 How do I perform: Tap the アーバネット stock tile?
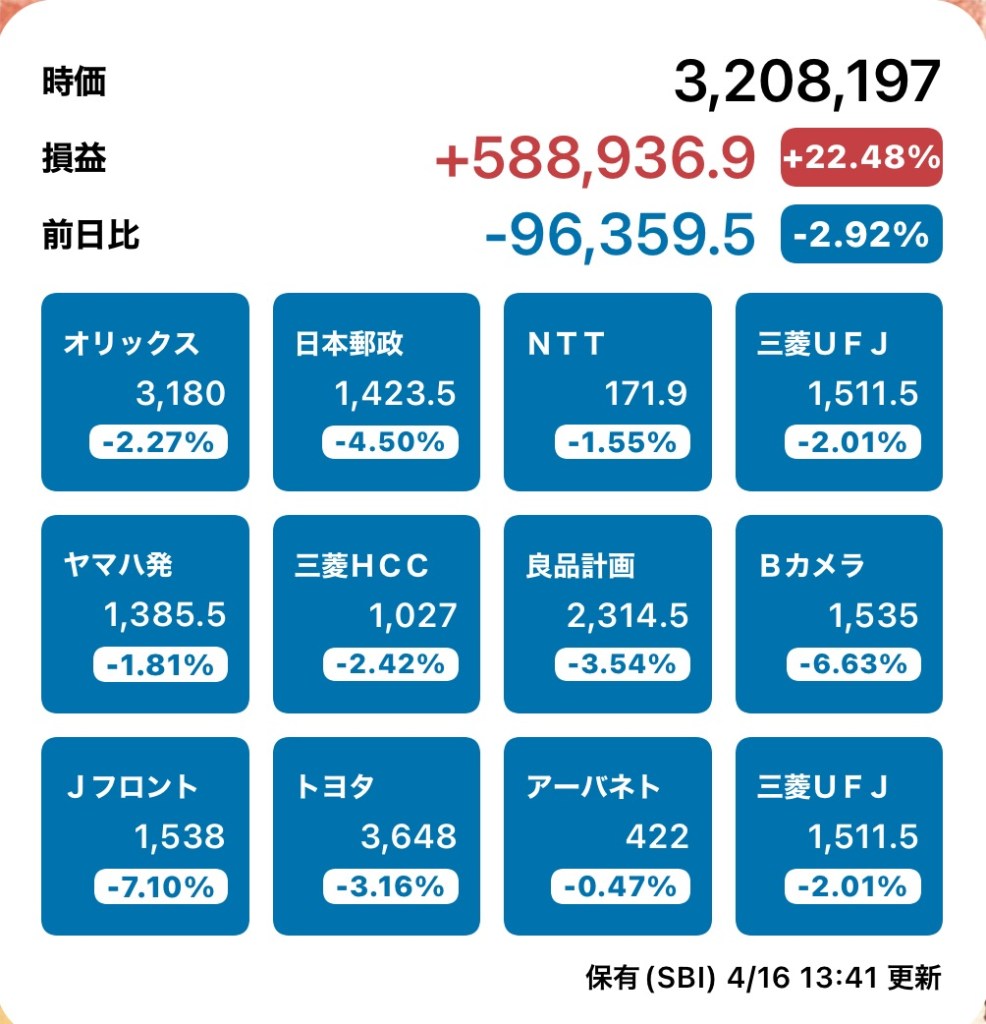point(607,836)
